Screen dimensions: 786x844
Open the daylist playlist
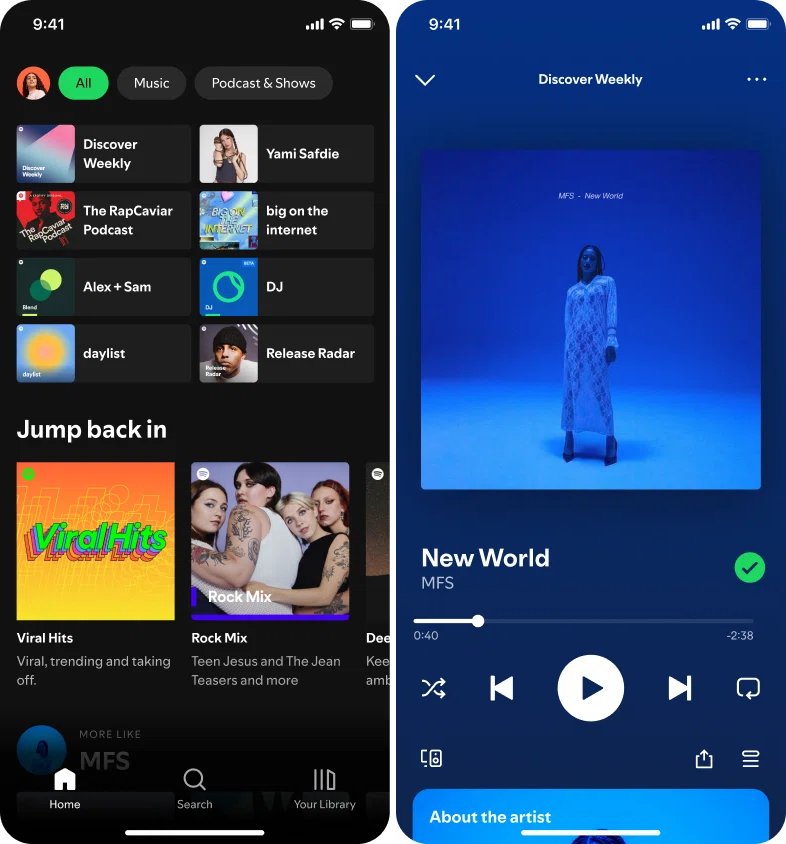click(x=103, y=353)
